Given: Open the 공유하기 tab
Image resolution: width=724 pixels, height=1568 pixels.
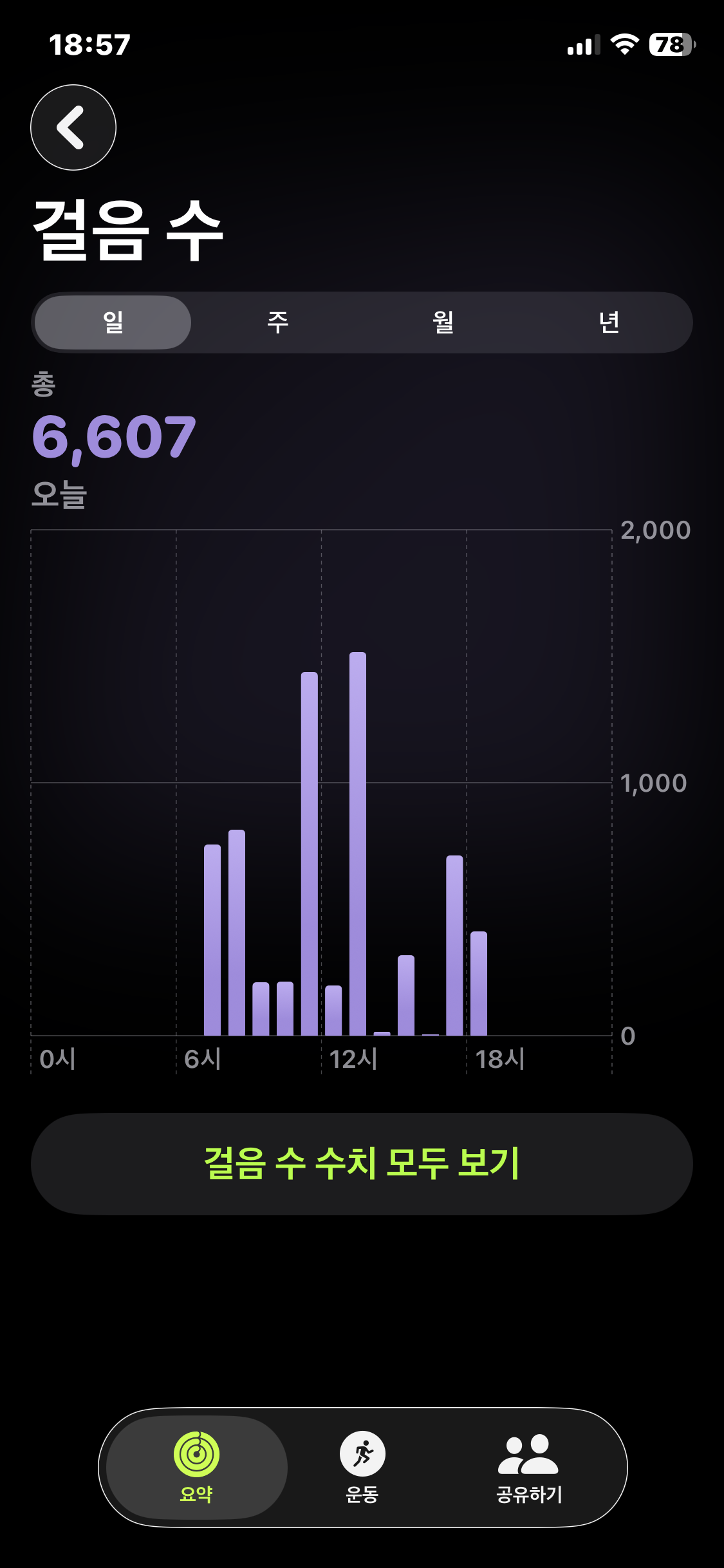Looking at the screenshot, I should click(529, 1467).
